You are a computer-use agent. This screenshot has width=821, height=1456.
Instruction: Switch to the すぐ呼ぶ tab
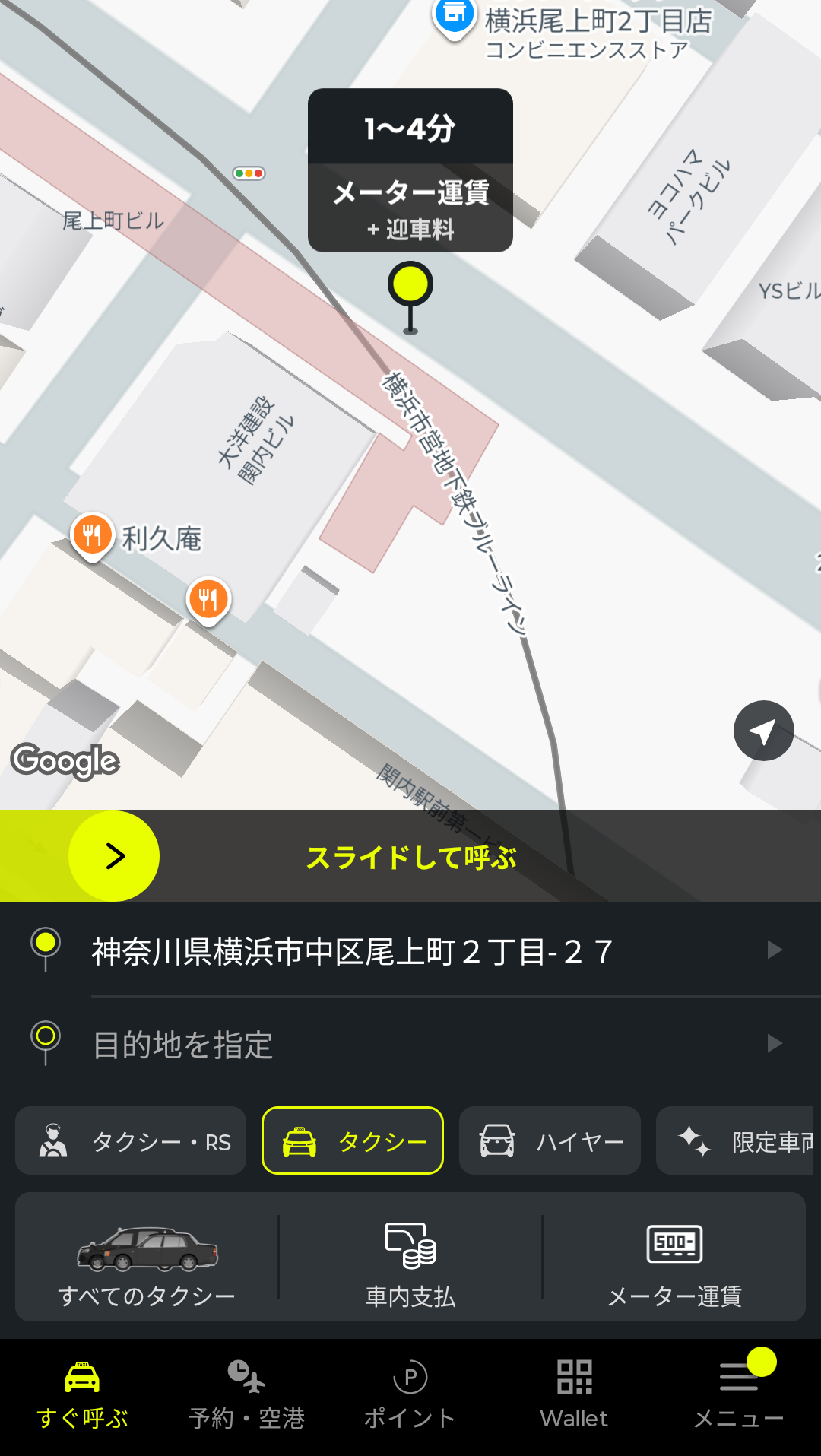[82, 1396]
